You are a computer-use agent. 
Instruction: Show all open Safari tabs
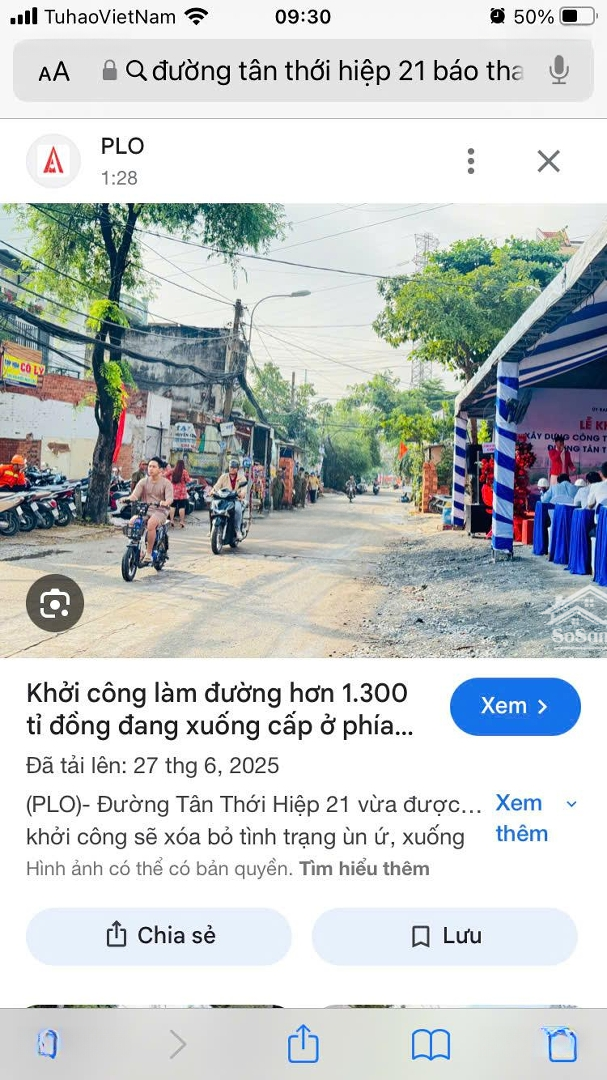pyautogui.click(x=562, y=1044)
